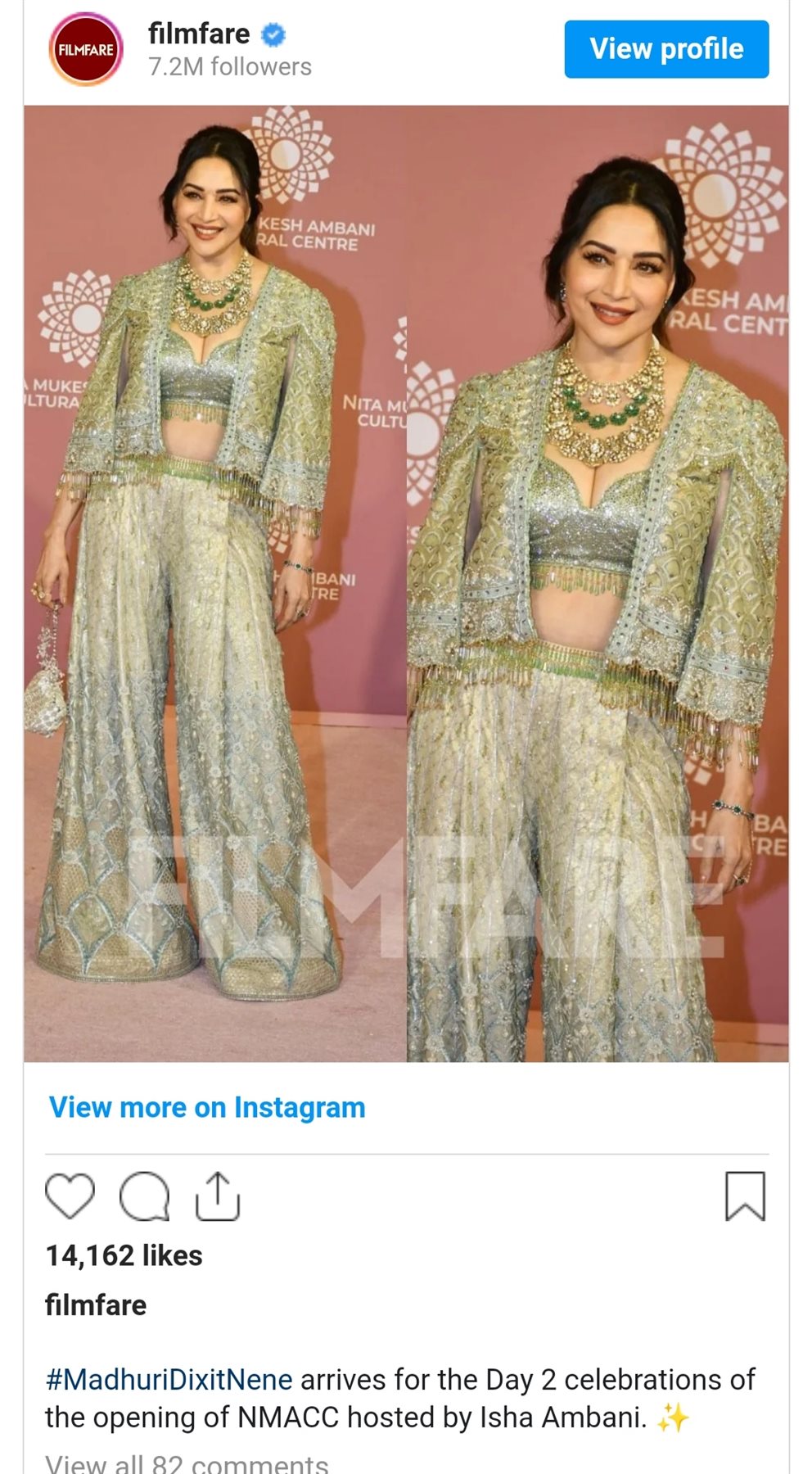View all 82 comments

pos(187,1463)
